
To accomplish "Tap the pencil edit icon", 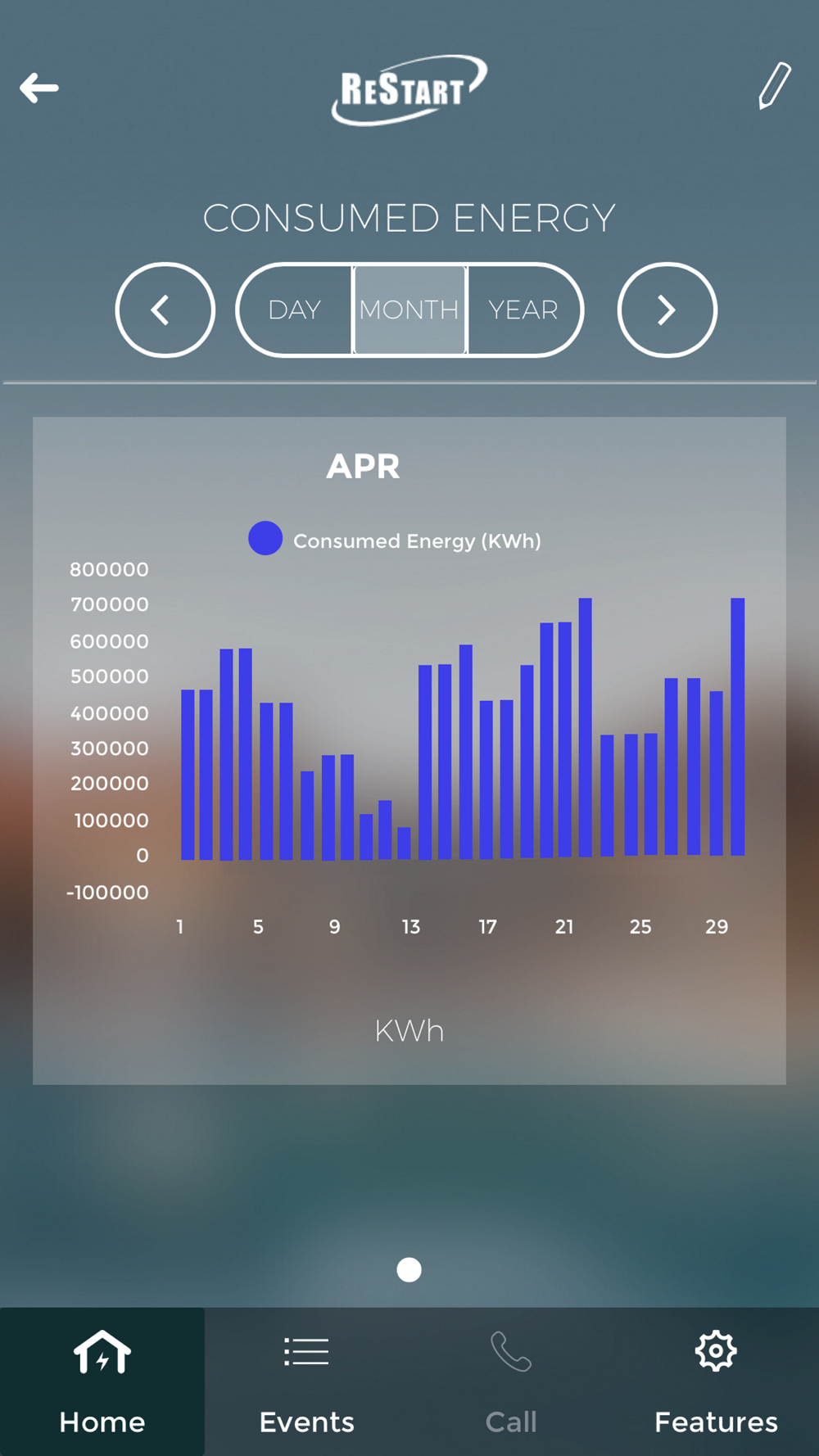I will 773,86.
